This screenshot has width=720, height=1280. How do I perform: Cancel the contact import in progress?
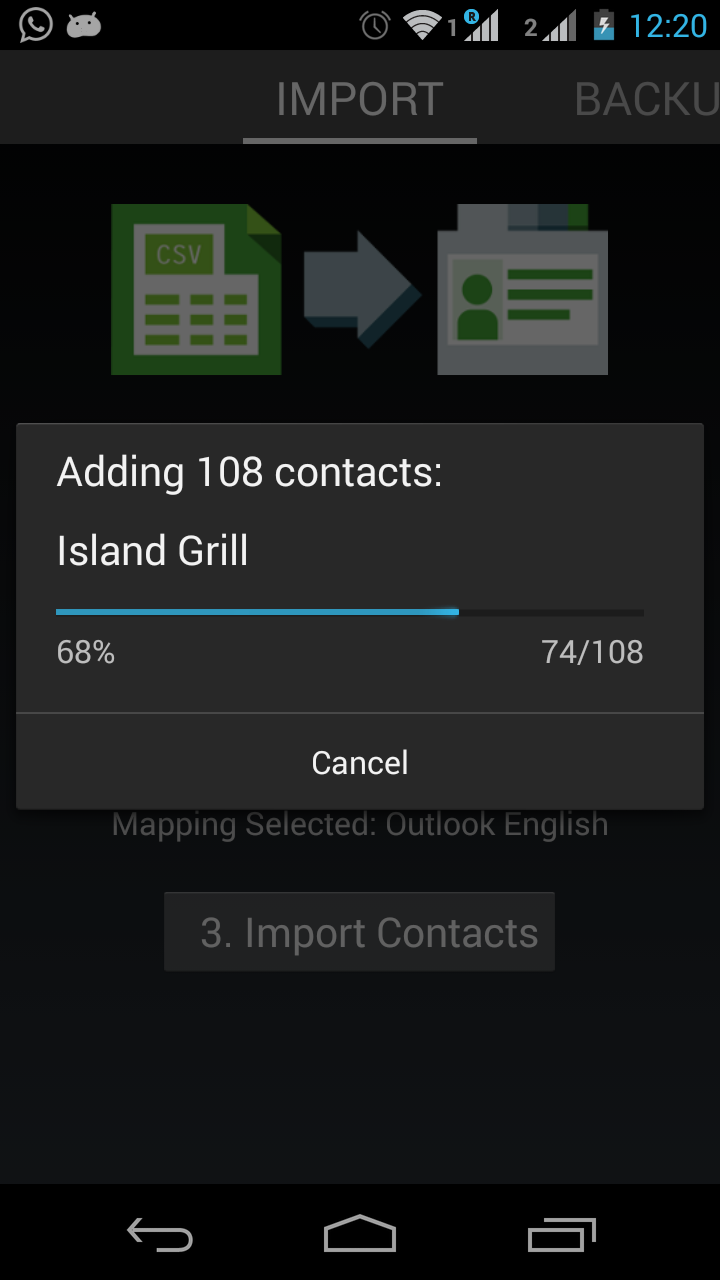(360, 763)
